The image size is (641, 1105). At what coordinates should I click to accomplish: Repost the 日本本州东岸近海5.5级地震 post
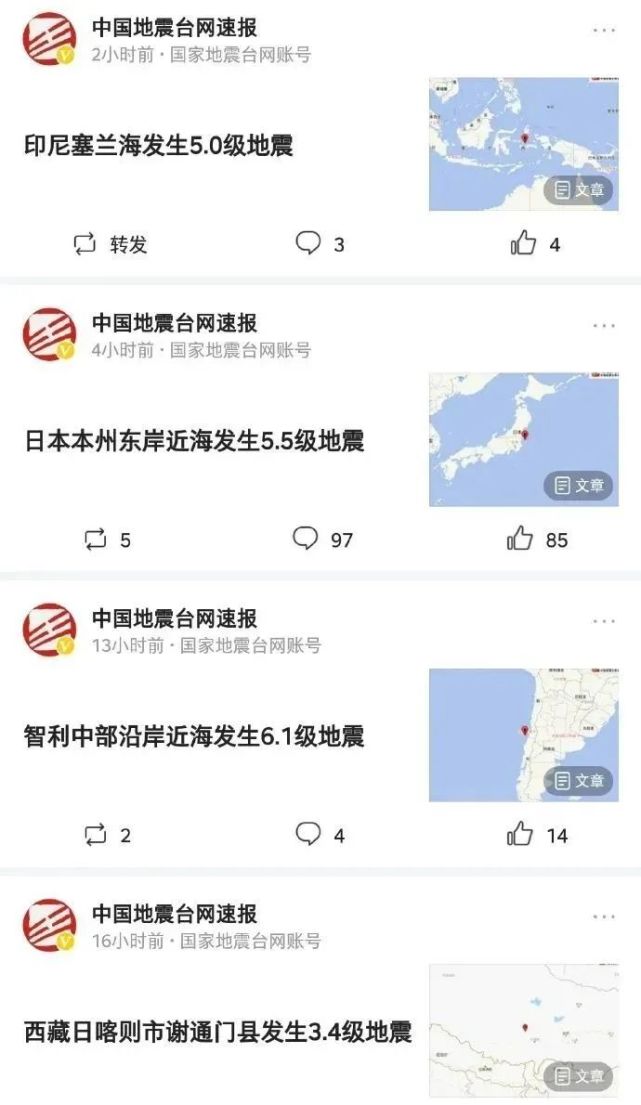click(107, 540)
